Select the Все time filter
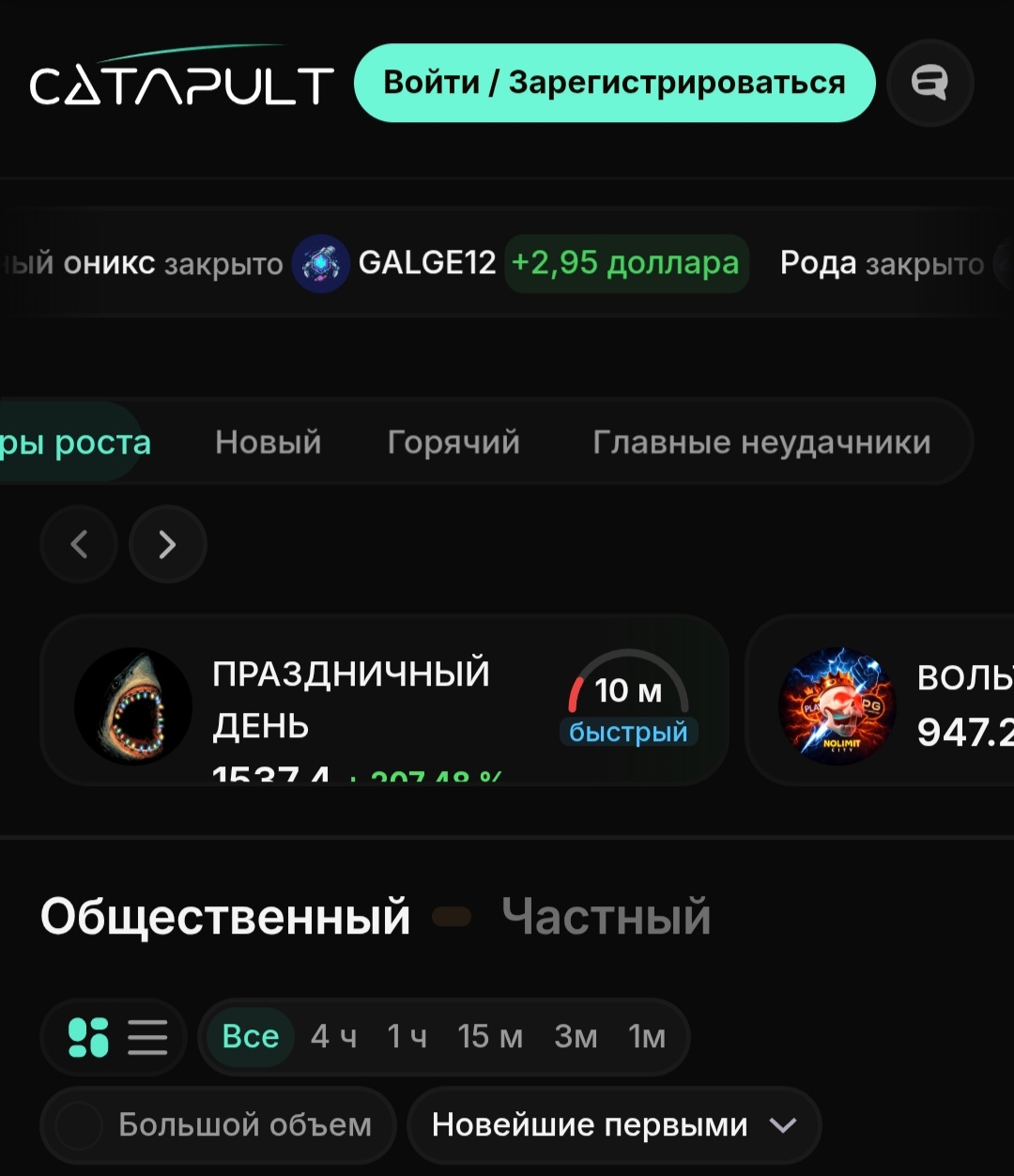1014x1176 pixels. tap(249, 1036)
